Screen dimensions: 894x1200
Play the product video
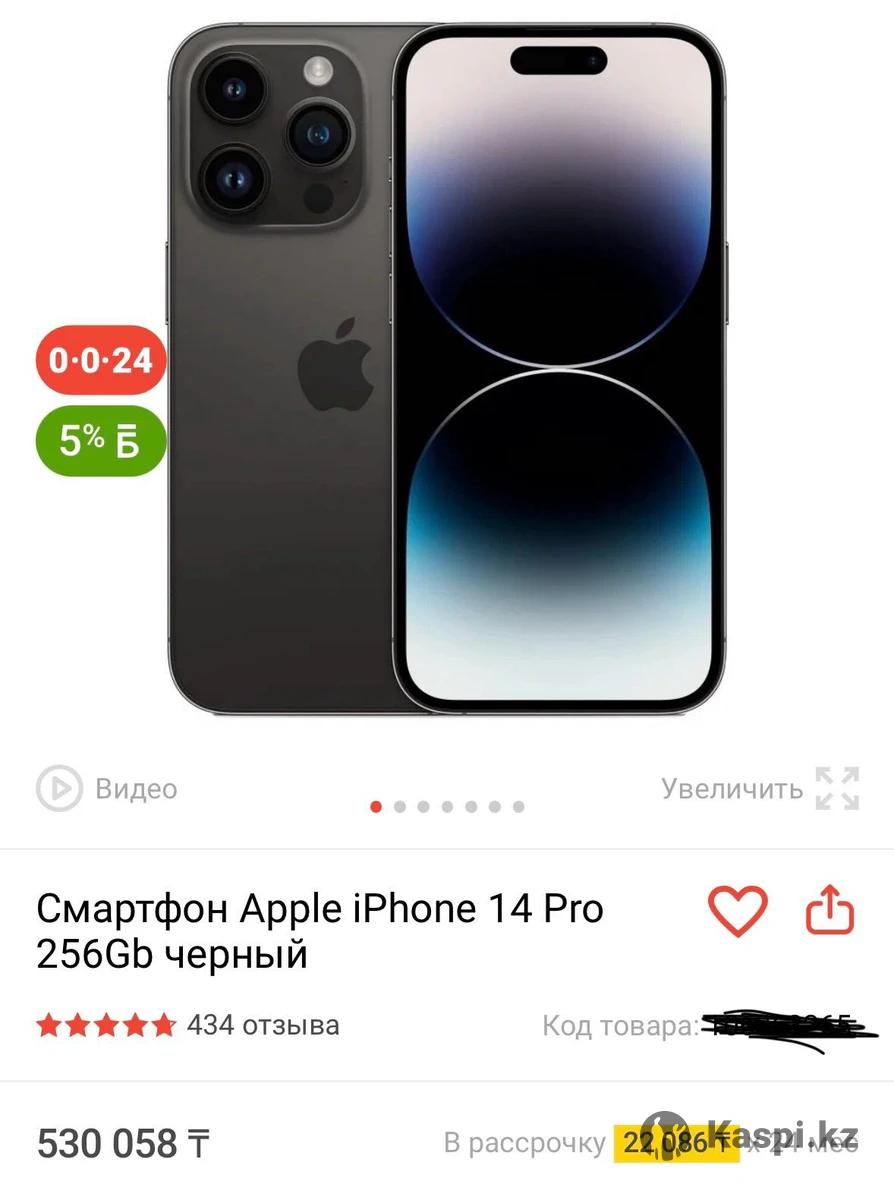[107, 789]
